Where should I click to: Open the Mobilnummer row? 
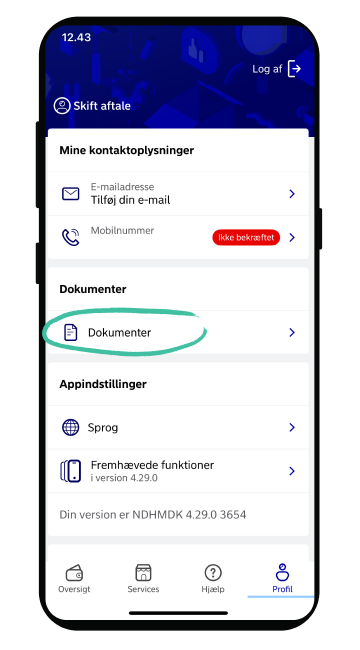tap(178, 238)
